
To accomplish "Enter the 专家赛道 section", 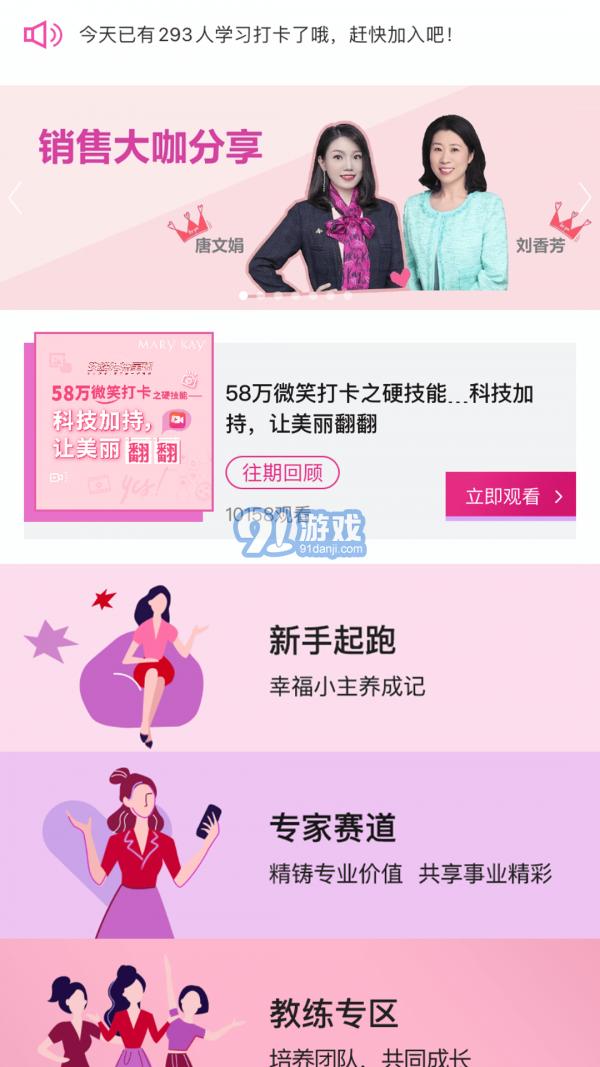I will pyautogui.click(x=300, y=845).
